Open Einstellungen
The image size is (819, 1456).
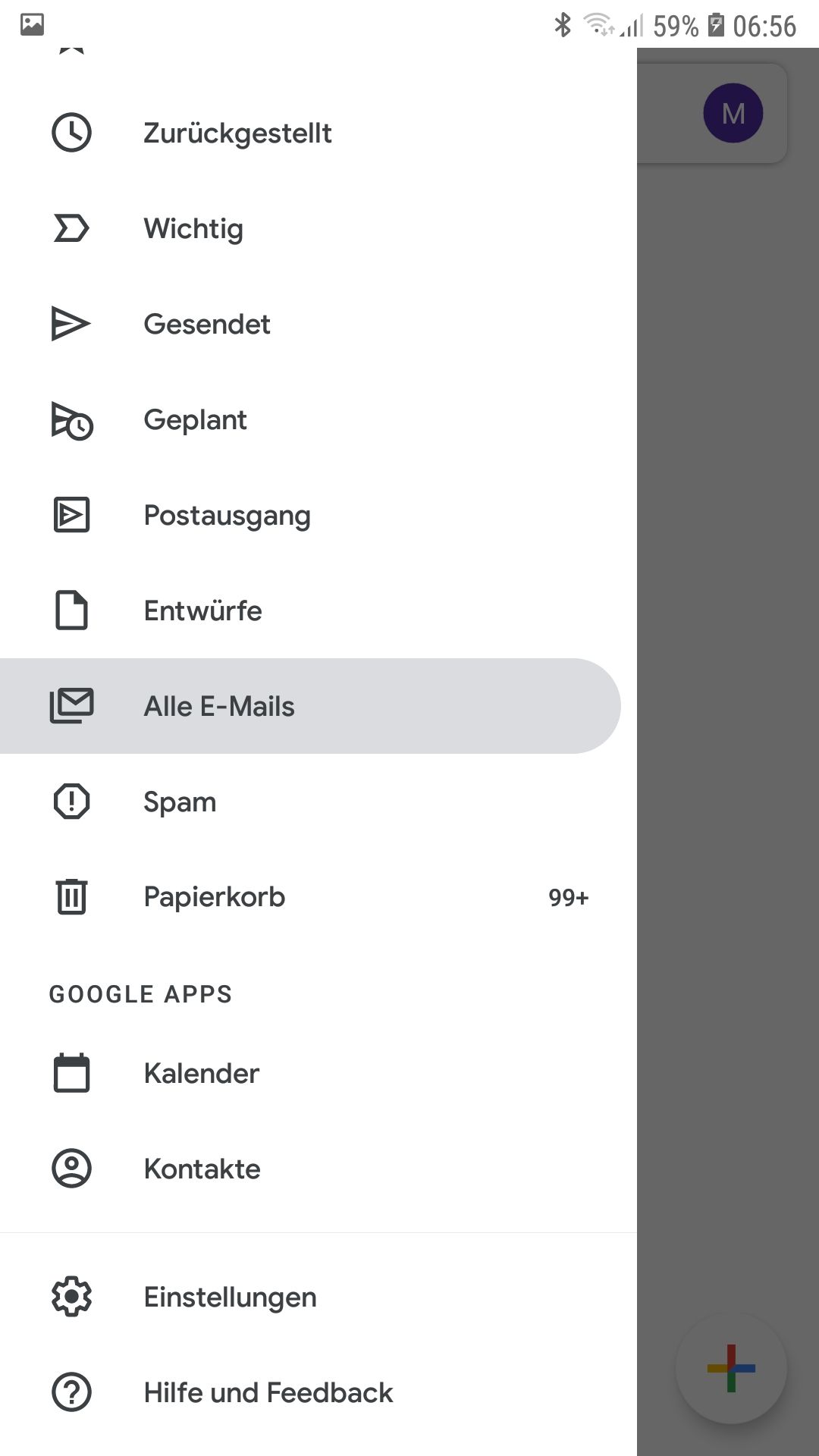pyautogui.click(x=230, y=1298)
